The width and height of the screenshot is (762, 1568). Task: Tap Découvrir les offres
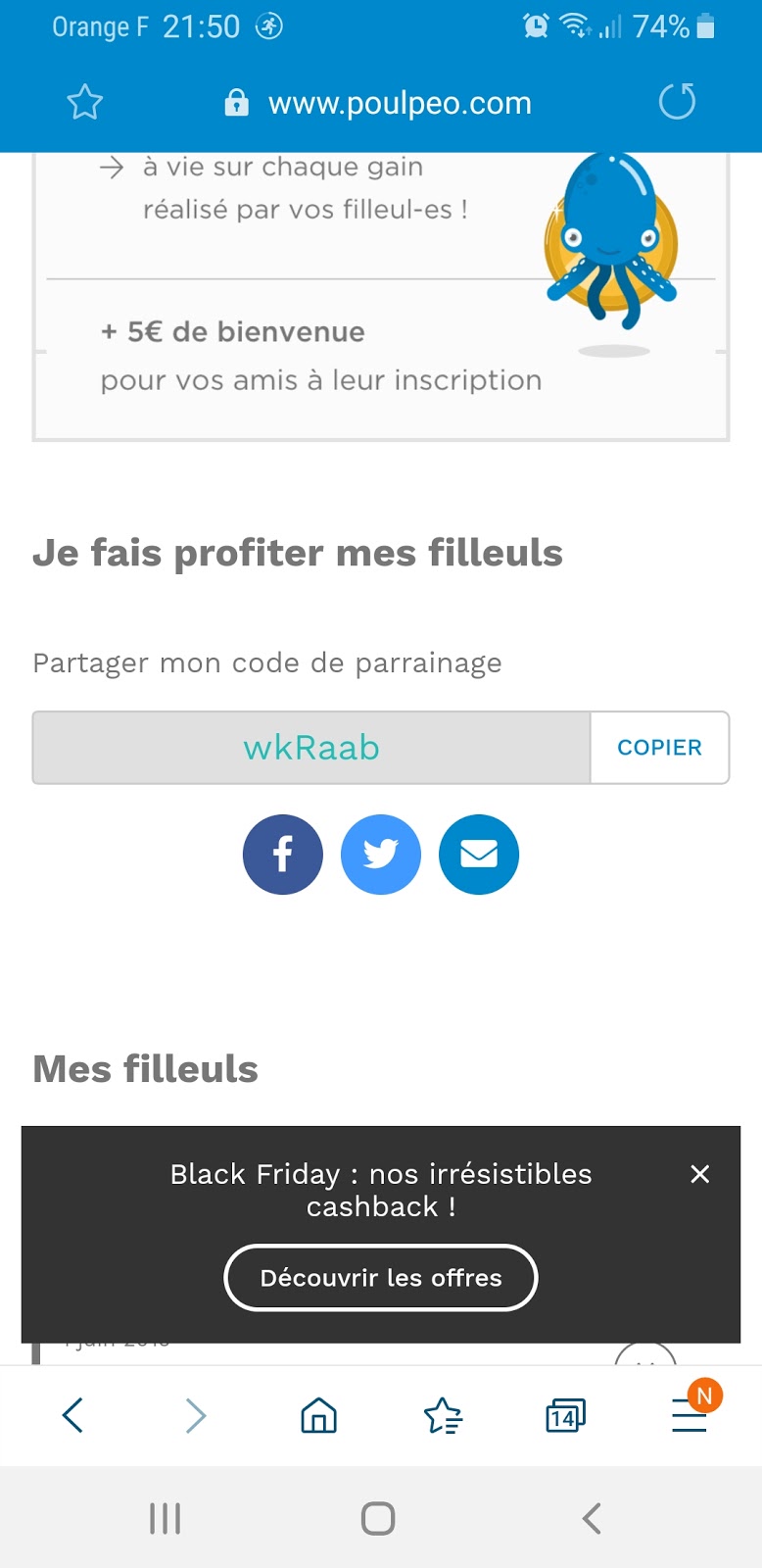381,1278
